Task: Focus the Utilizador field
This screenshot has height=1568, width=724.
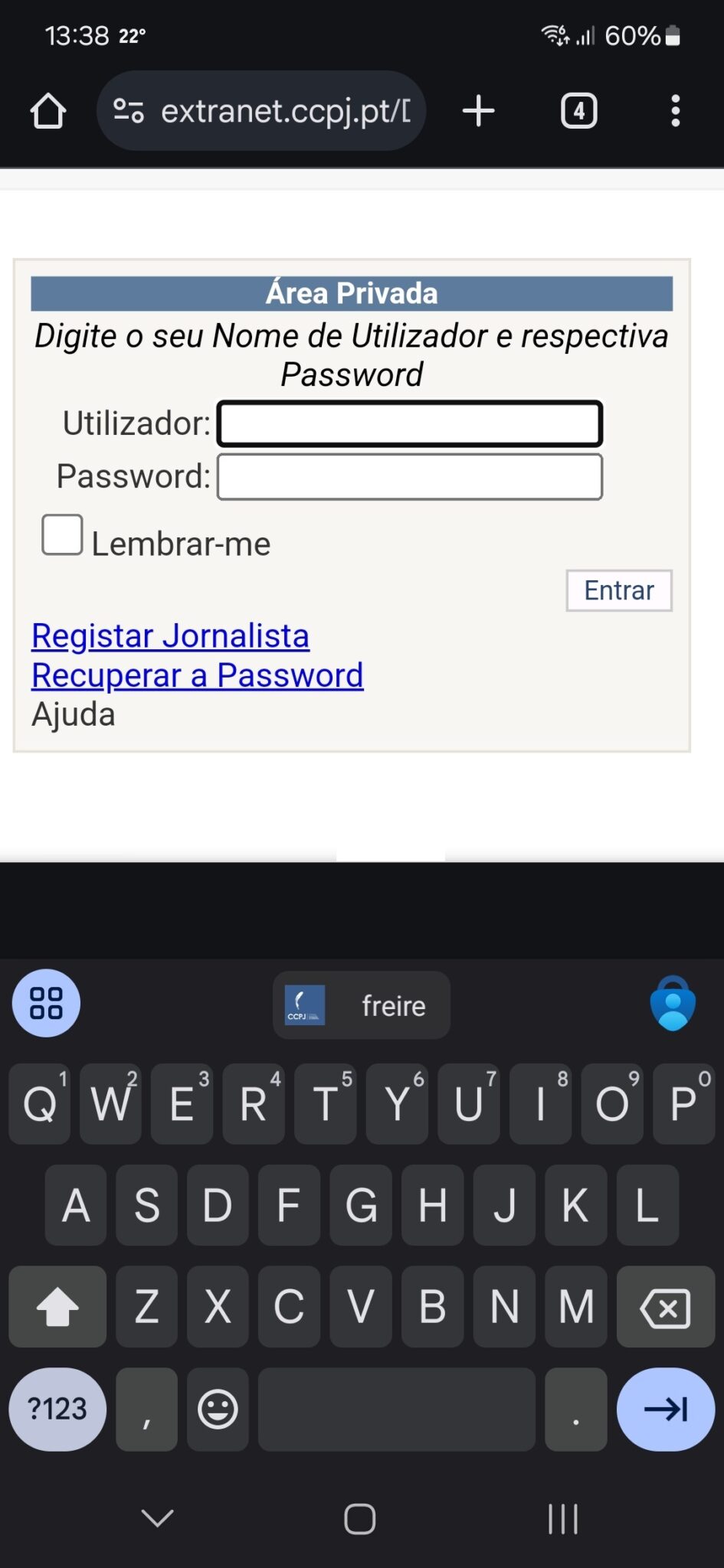Action: click(410, 423)
